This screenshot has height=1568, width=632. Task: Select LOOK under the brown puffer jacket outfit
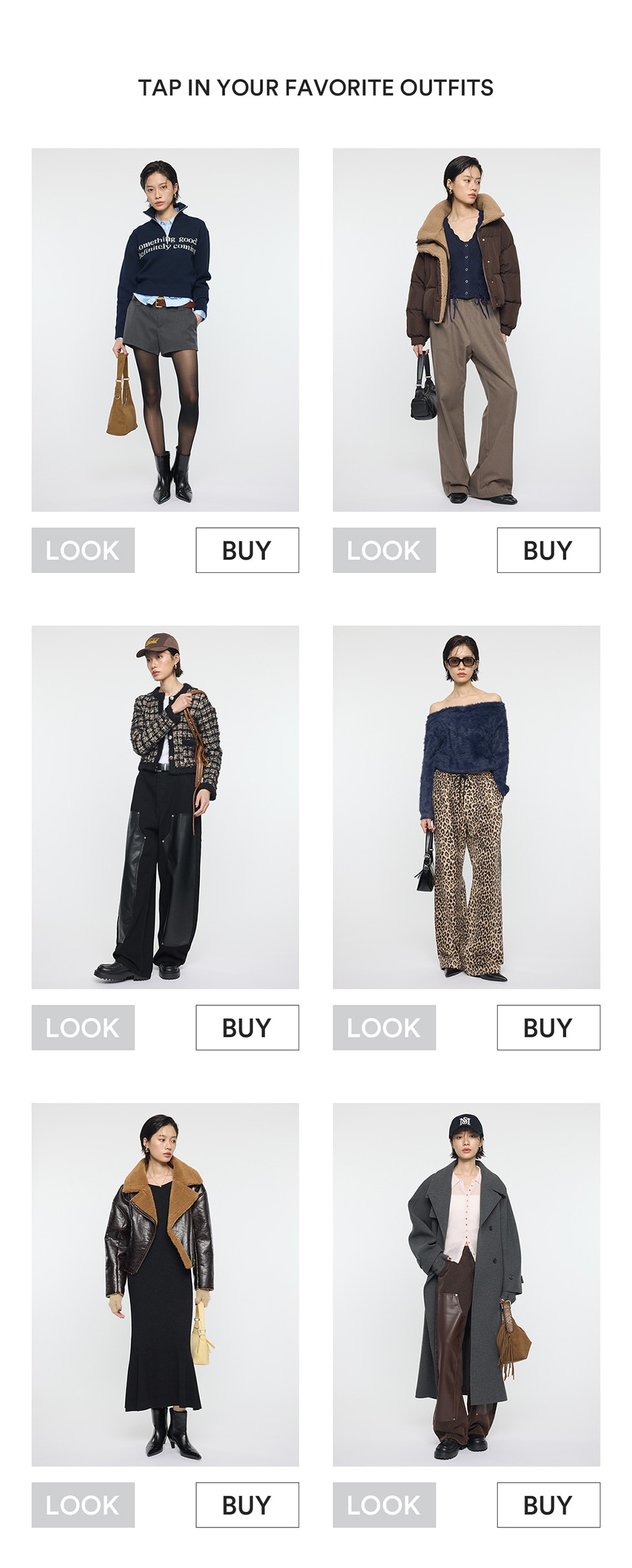pyautogui.click(x=384, y=550)
